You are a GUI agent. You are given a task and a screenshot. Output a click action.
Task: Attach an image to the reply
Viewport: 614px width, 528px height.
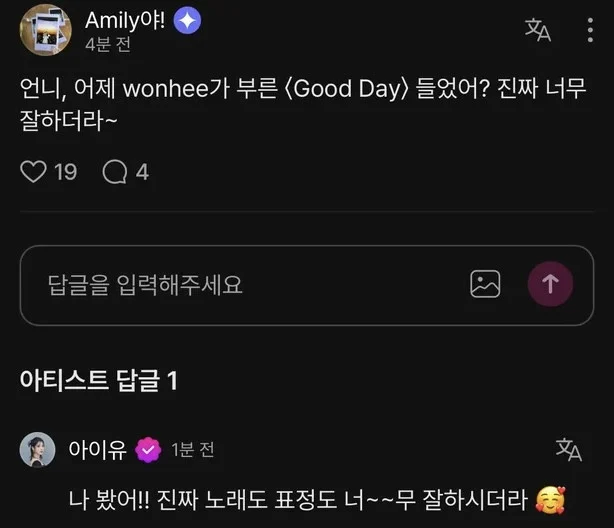[x=485, y=284]
